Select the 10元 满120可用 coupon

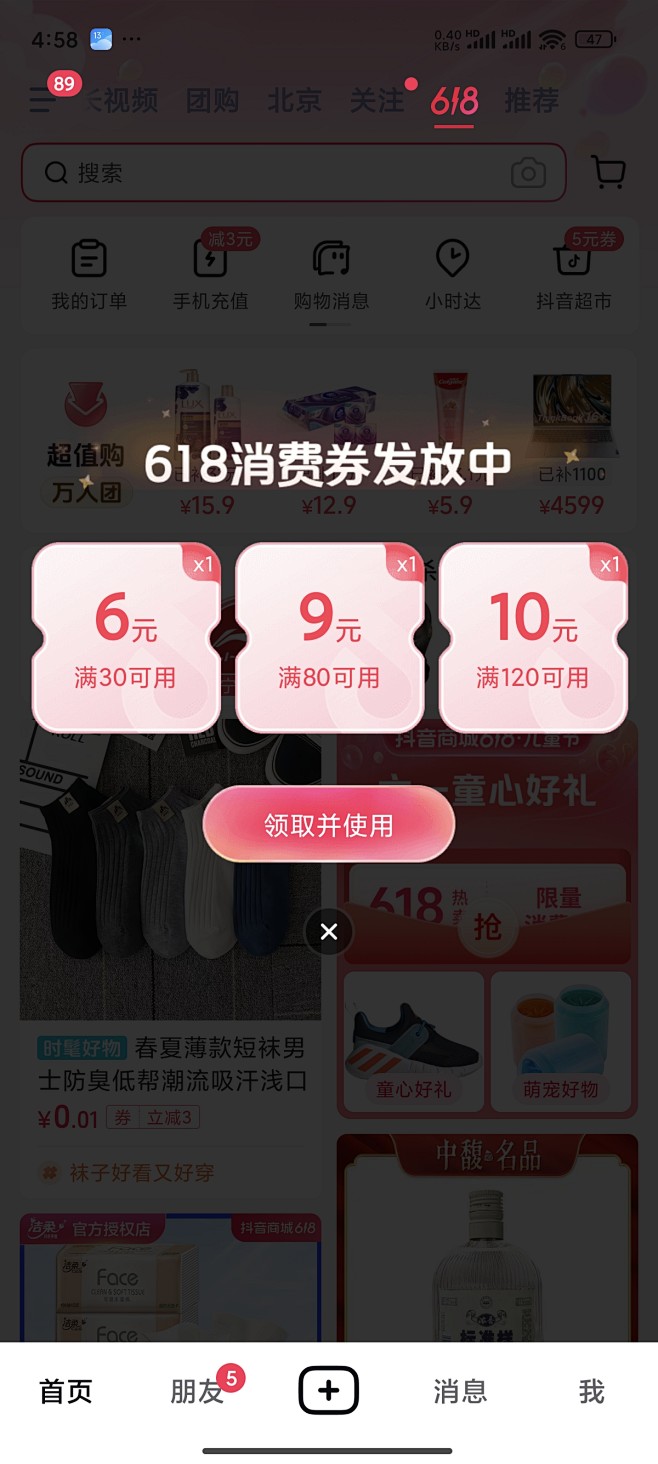[x=533, y=637]
